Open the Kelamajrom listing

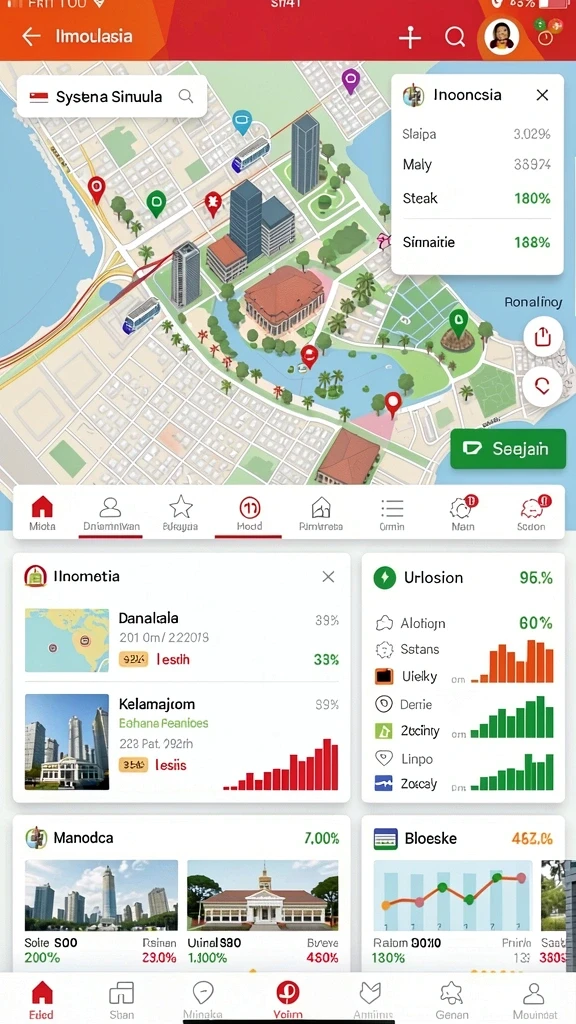tap(182, 742)
